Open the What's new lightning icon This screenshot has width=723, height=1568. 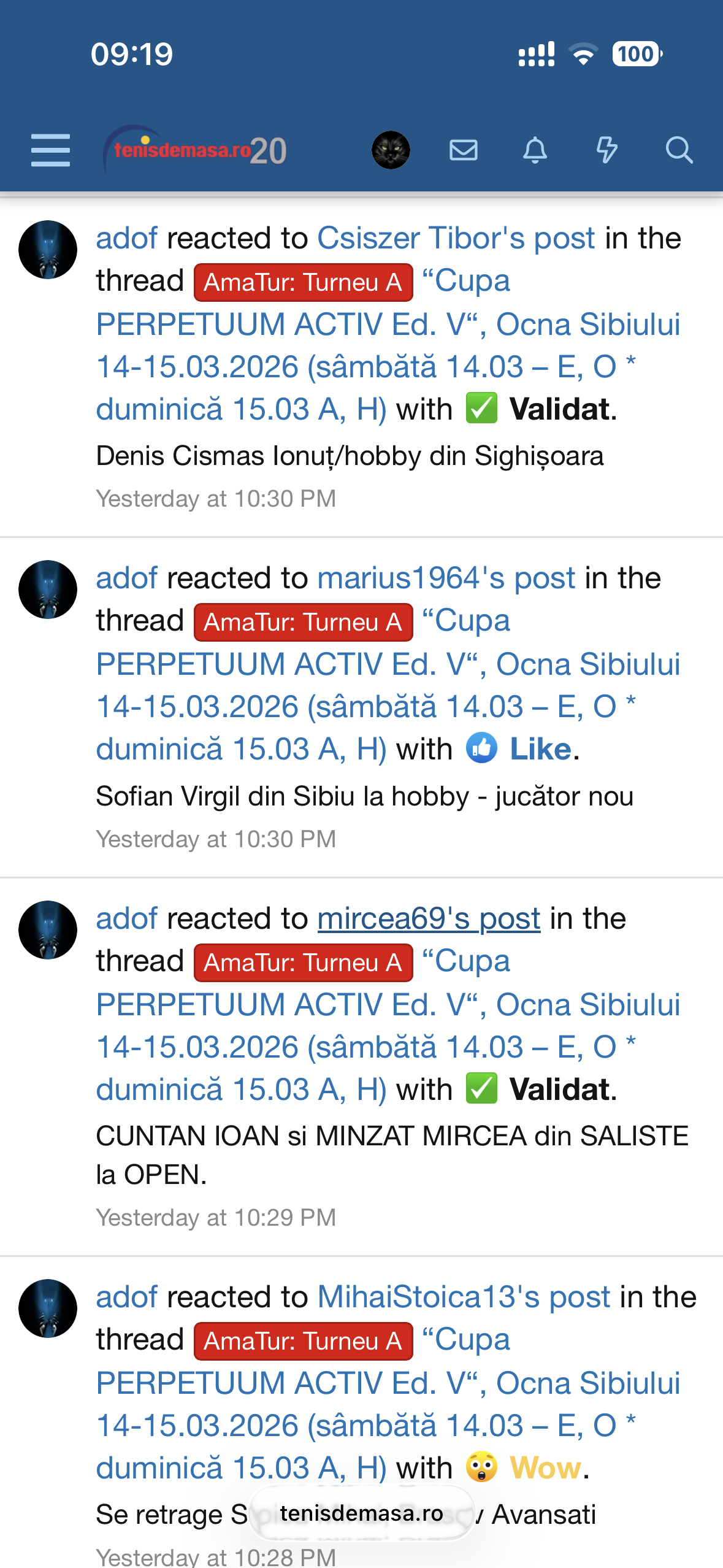click(606, 150)
